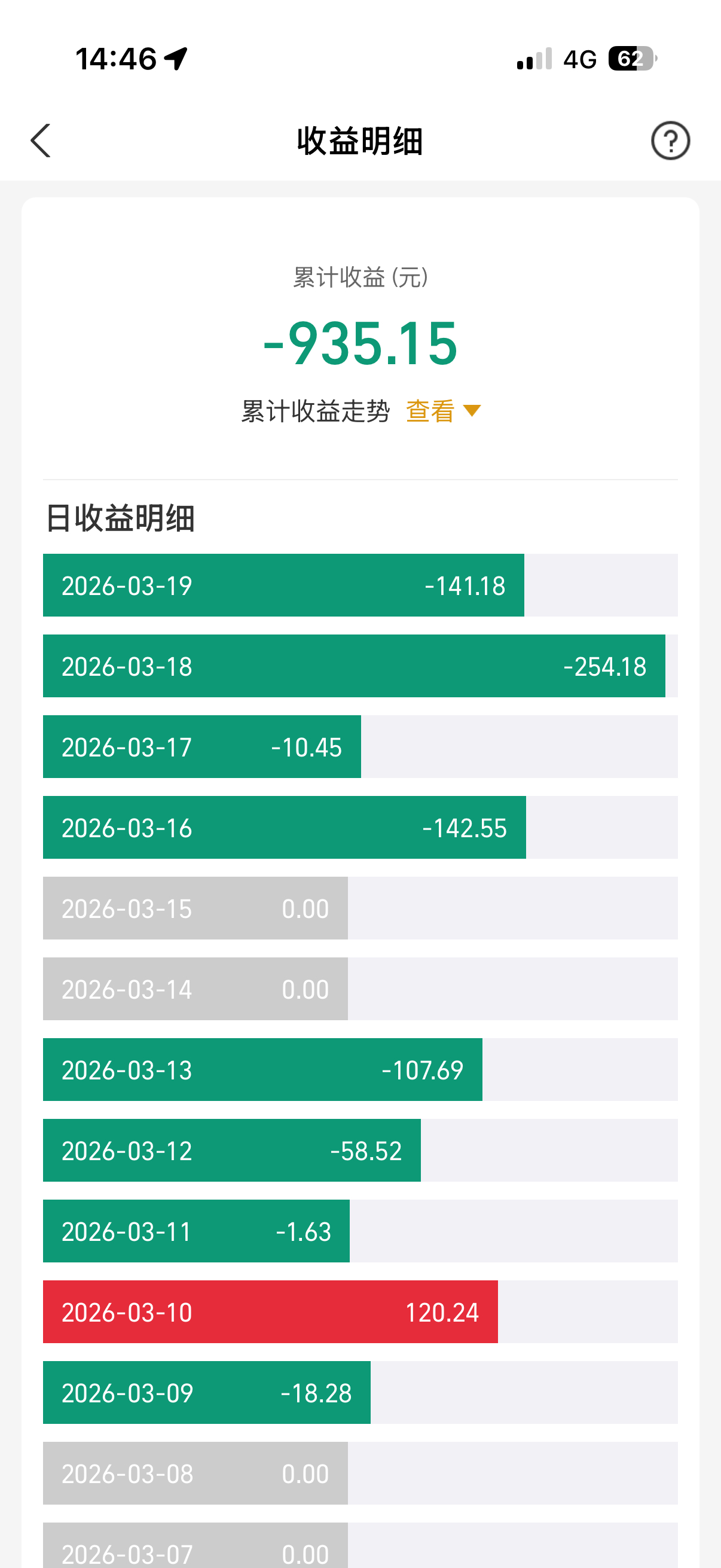The image size is (721, 1568).
Task: Tap the 2026-03-09 income bar
Action: 206,1393
